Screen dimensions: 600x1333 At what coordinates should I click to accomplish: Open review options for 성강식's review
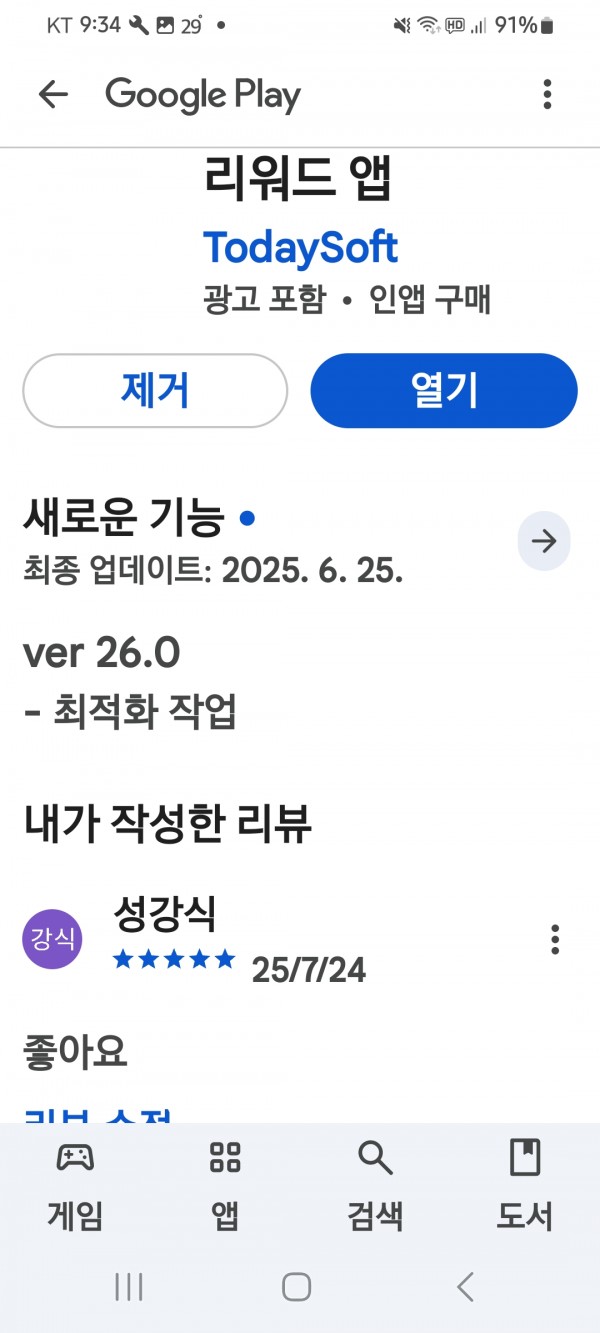[x=555, y=939]
